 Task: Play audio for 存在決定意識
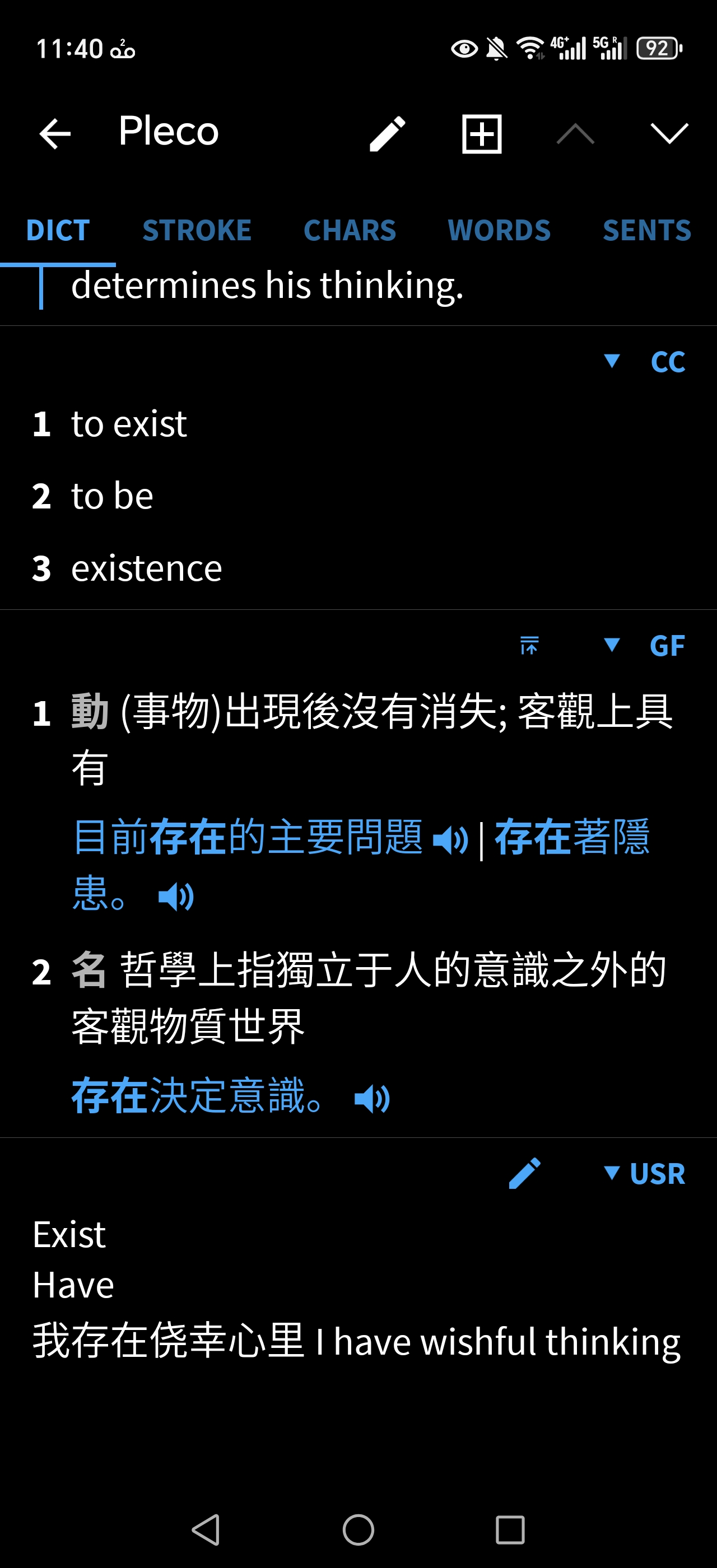pos(371,1099)
